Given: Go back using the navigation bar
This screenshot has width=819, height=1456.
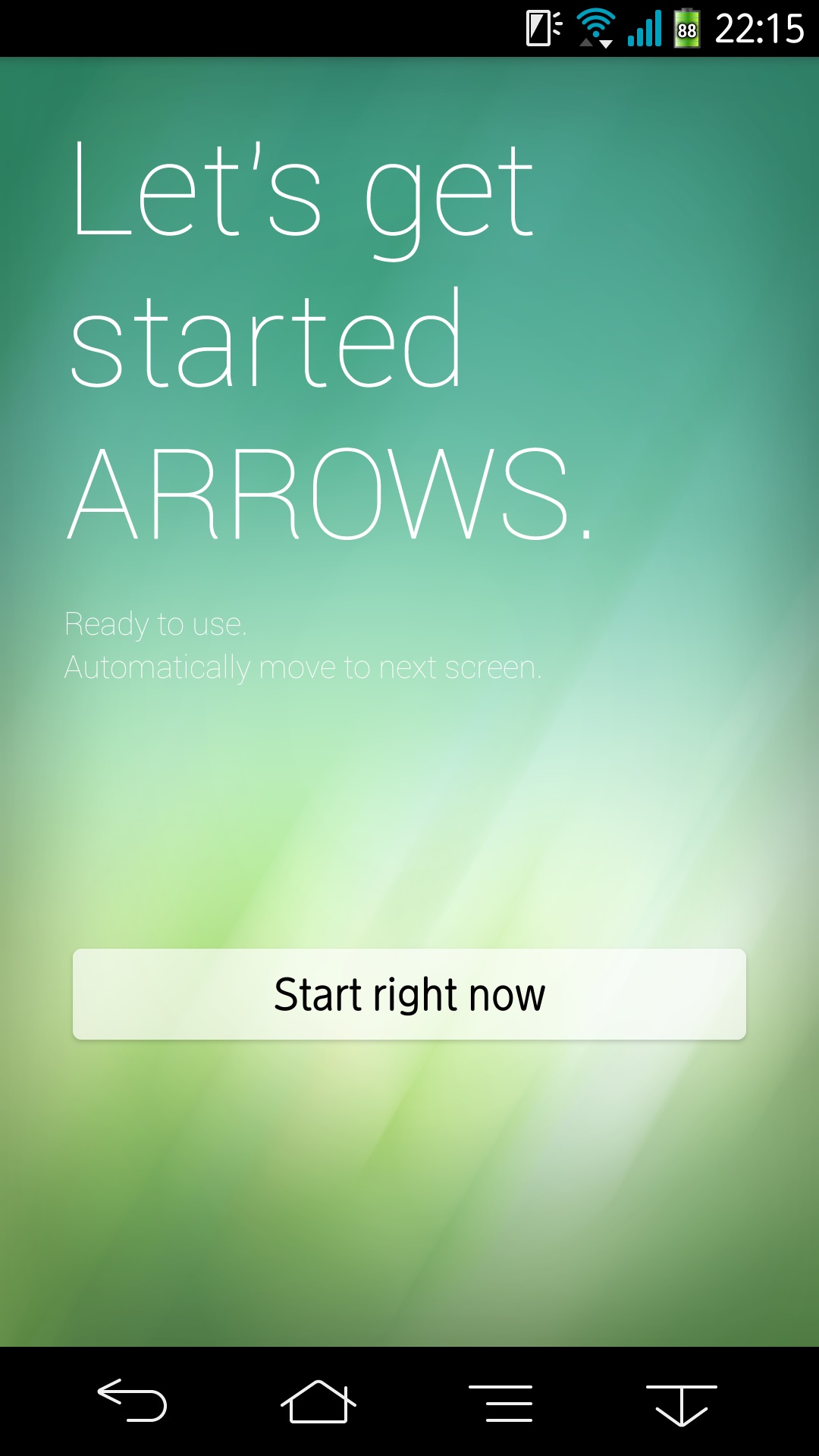Looking at the screenshot, I should tap(132, 1400).
